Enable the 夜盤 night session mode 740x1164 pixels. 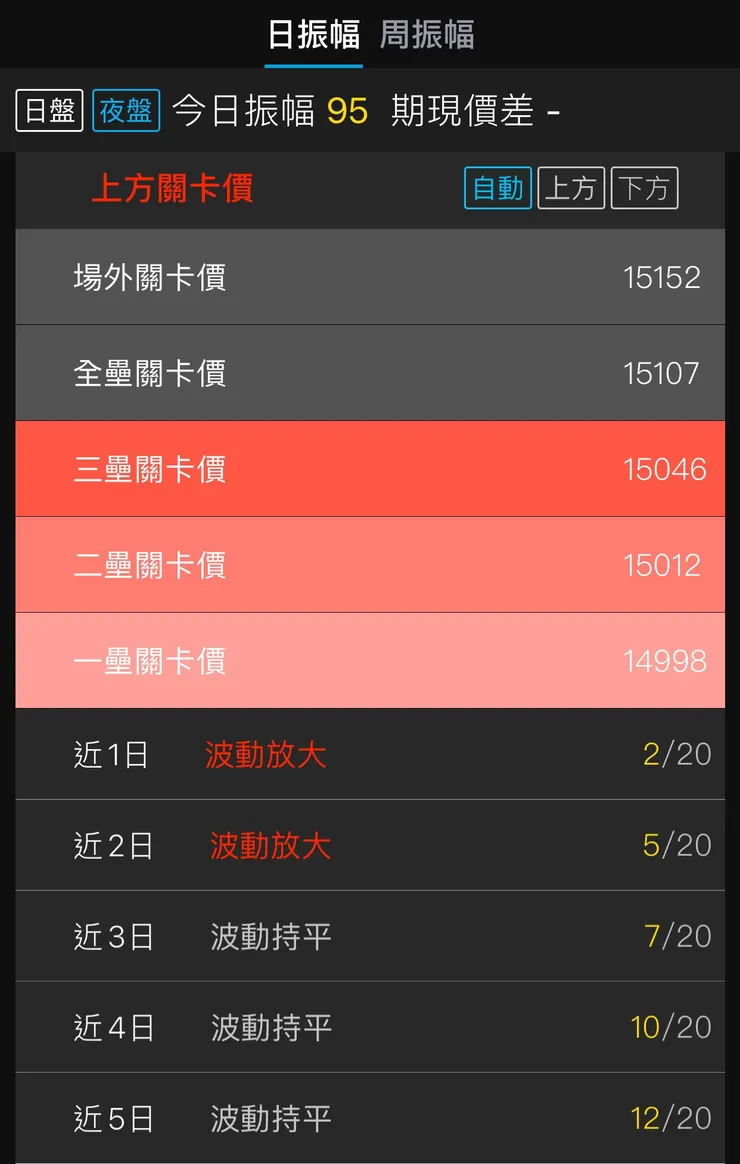point(126,110)
